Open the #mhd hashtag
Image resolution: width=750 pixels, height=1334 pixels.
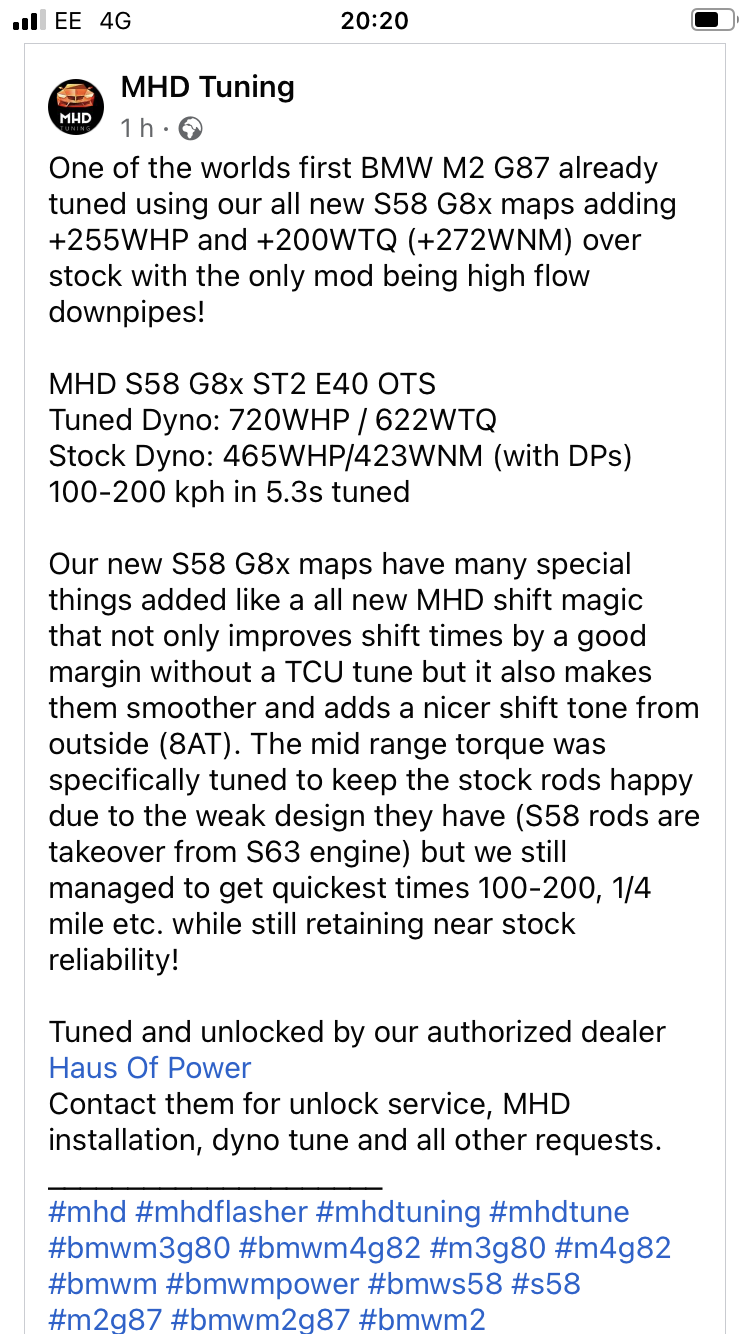(x=88, y=1212)
